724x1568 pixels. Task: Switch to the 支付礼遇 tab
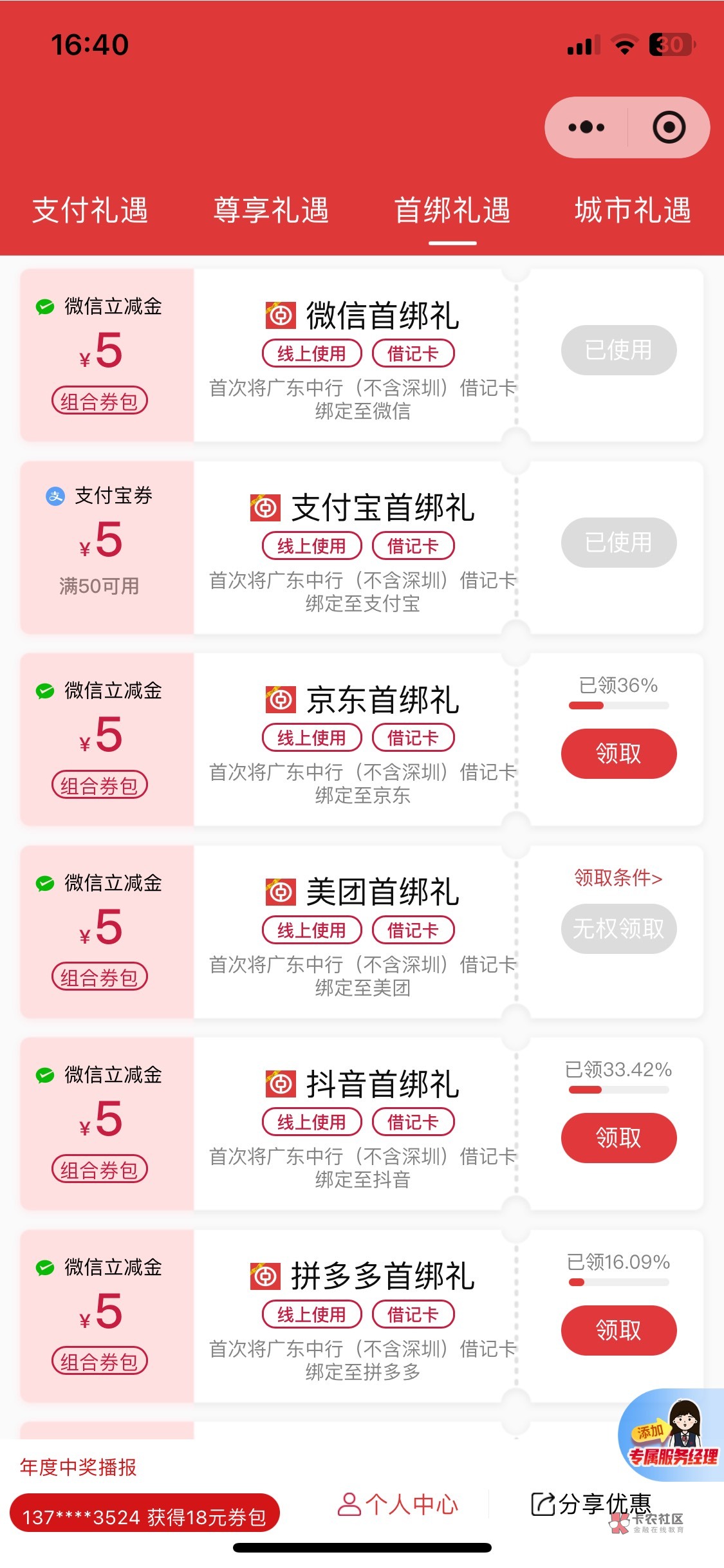click(x=90, y=210)
